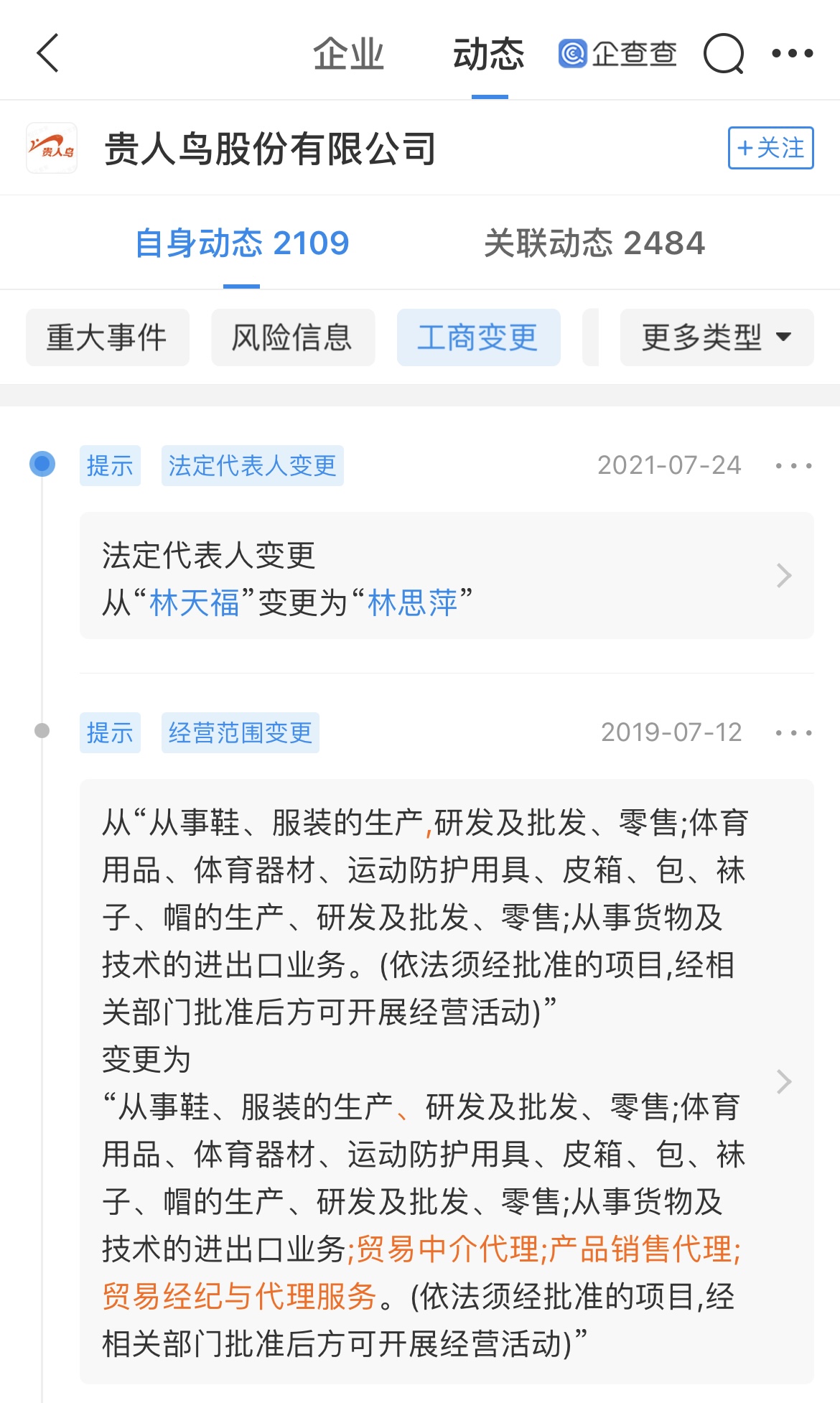Go back using the top-left arrow
Viewport: 840px width, 1403px height.
(x=47, y=53)
